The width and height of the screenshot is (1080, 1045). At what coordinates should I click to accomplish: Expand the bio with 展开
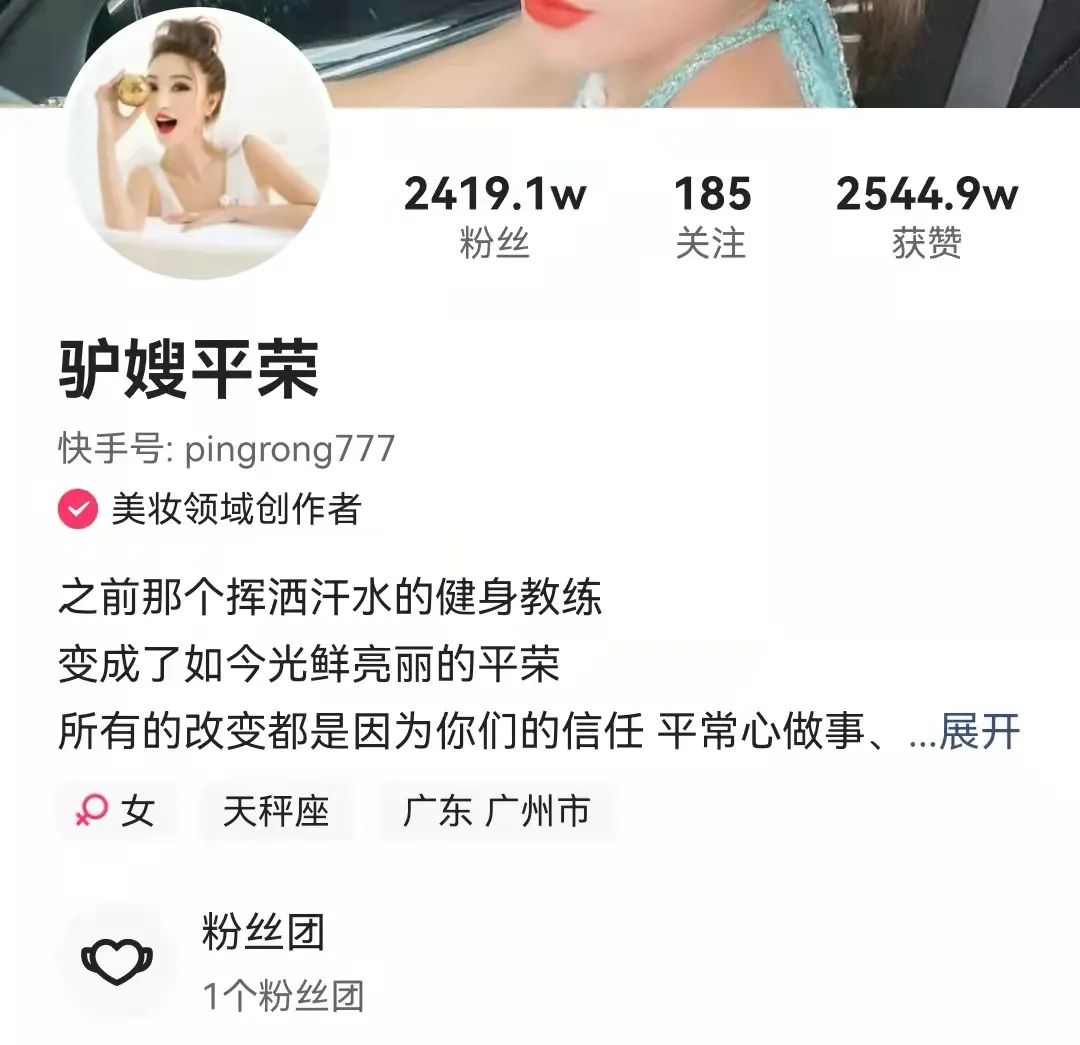(x=979, y=733)
